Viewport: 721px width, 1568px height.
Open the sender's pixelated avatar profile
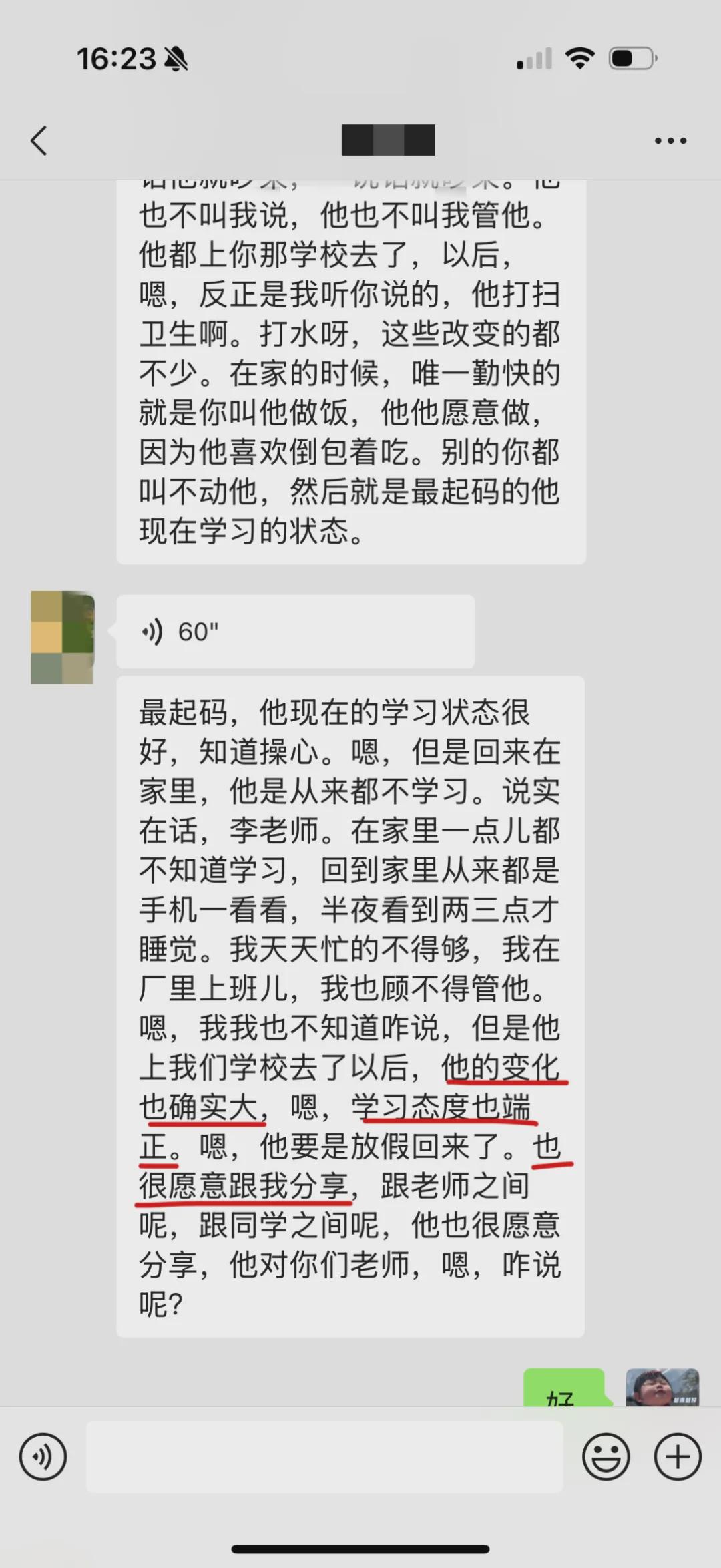coord(63,637)
